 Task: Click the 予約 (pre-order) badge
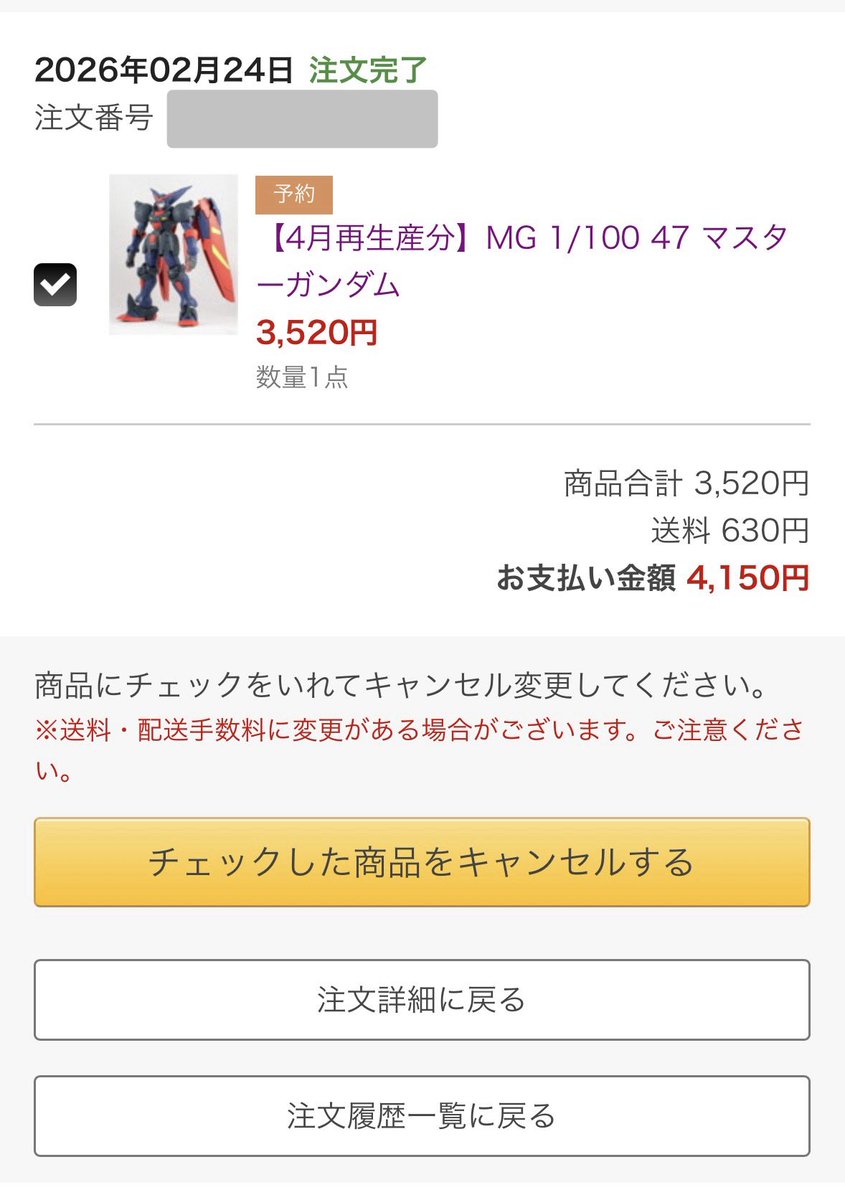pos(293,194)
